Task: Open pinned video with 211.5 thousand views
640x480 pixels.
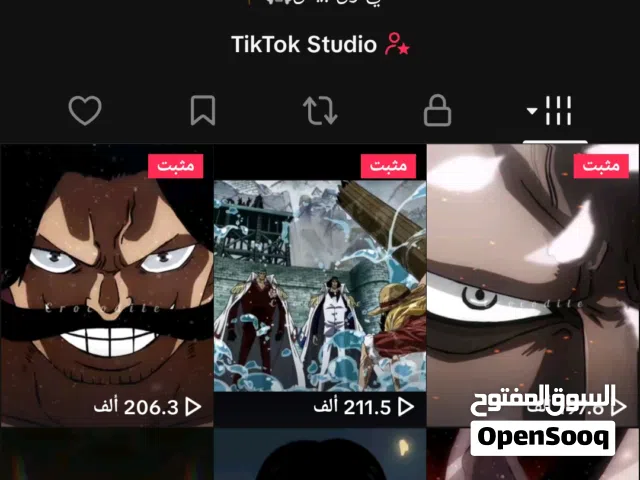Action: point(320,285)
